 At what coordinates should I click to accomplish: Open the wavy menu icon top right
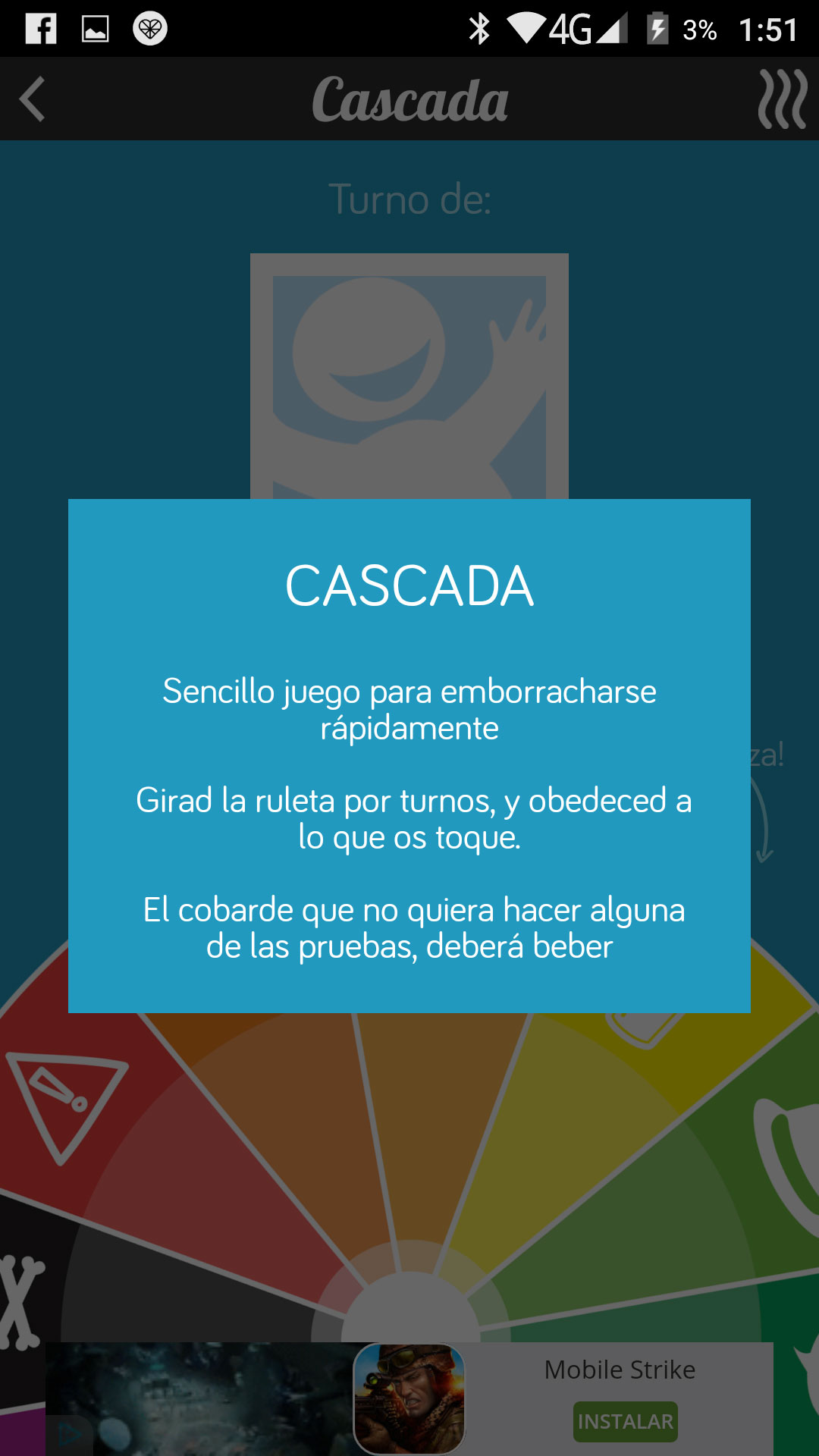point(782,99)
